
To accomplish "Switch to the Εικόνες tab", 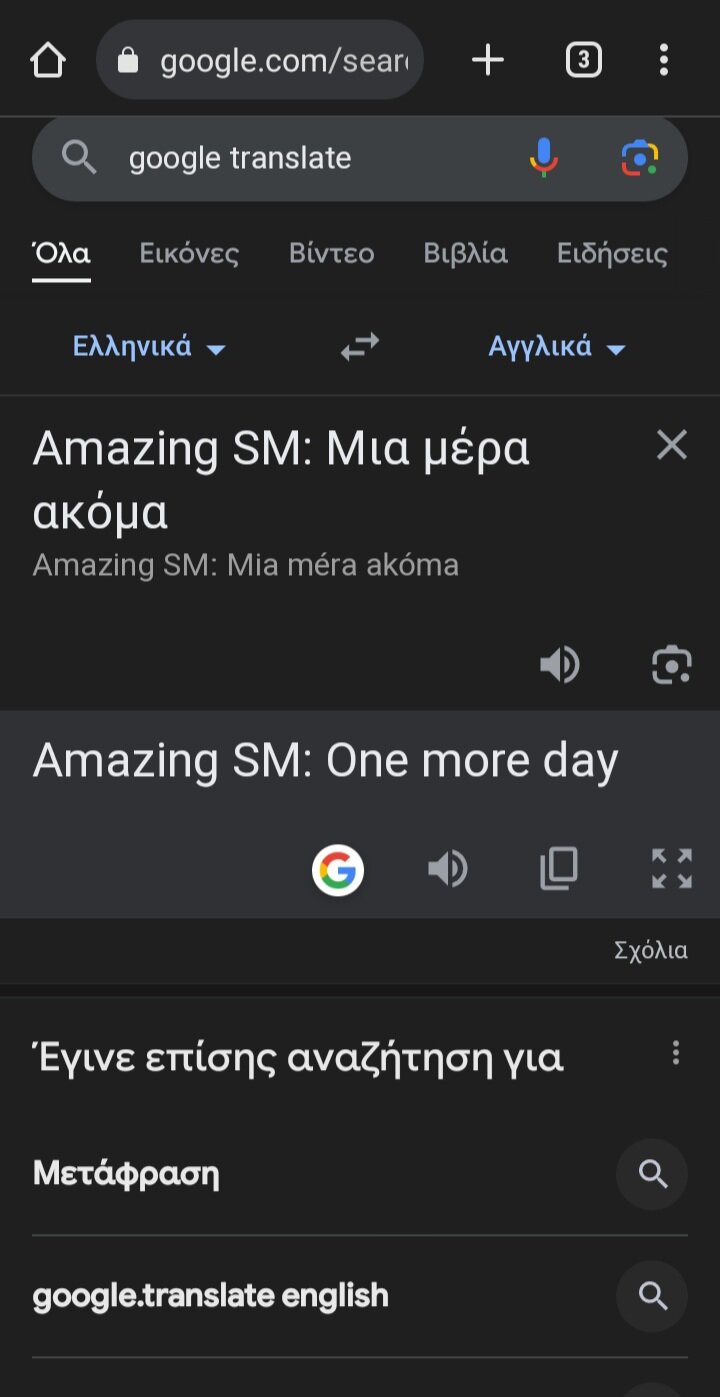I will click(189, 253).
